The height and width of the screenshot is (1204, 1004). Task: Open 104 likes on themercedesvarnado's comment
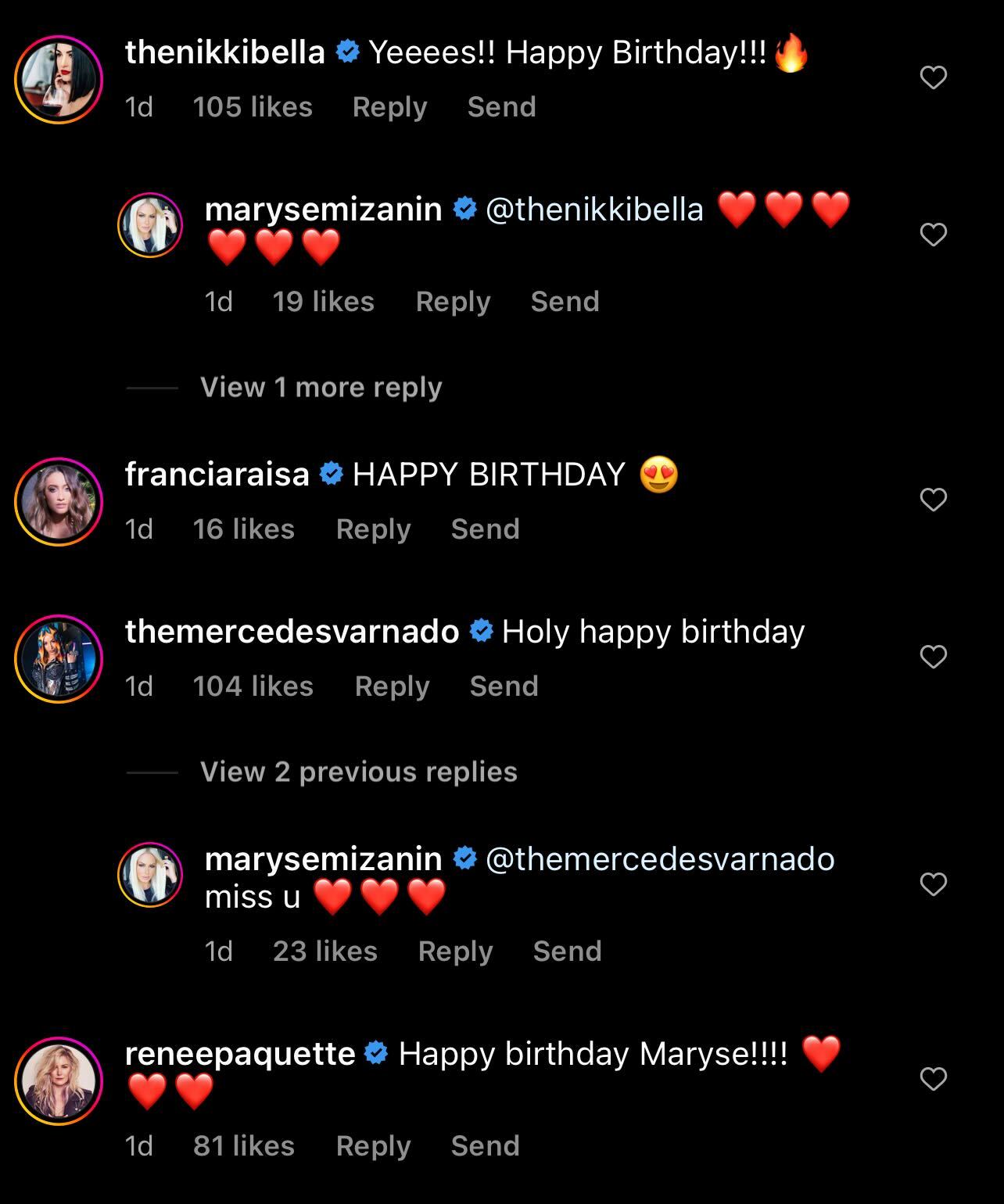(x=253, y=686)
